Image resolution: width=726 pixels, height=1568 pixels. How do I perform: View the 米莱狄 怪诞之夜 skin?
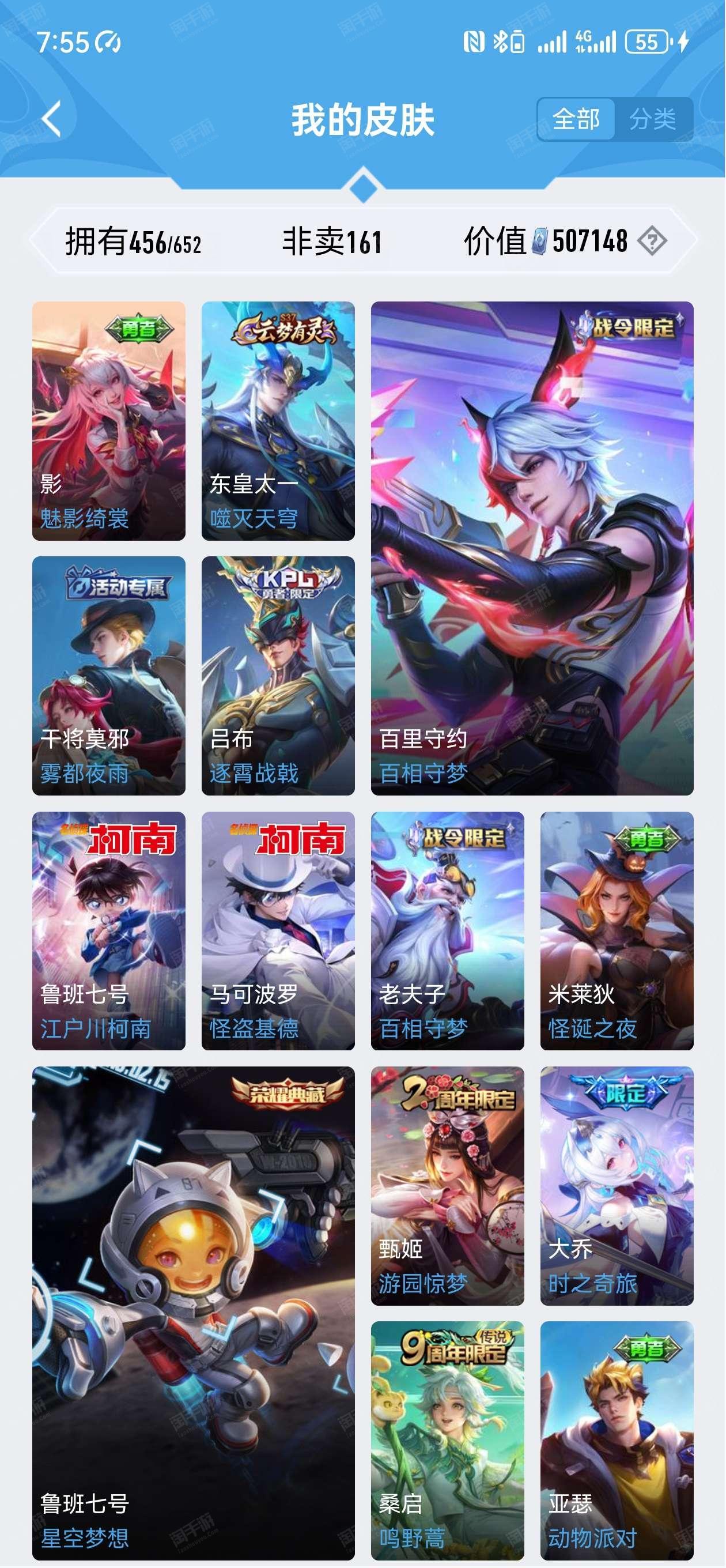pos(617,930)
